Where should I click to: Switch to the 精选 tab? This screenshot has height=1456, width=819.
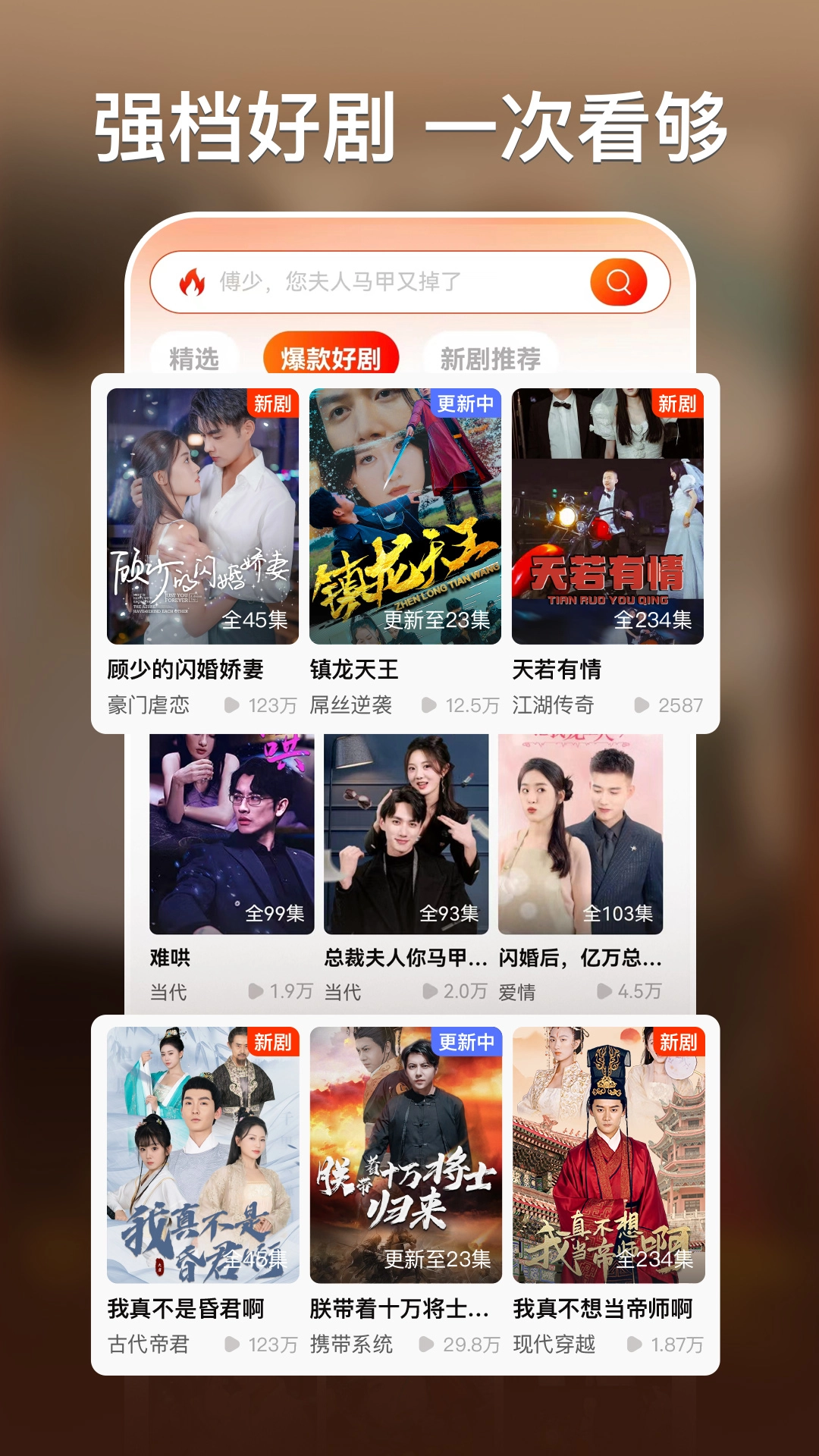194,356
